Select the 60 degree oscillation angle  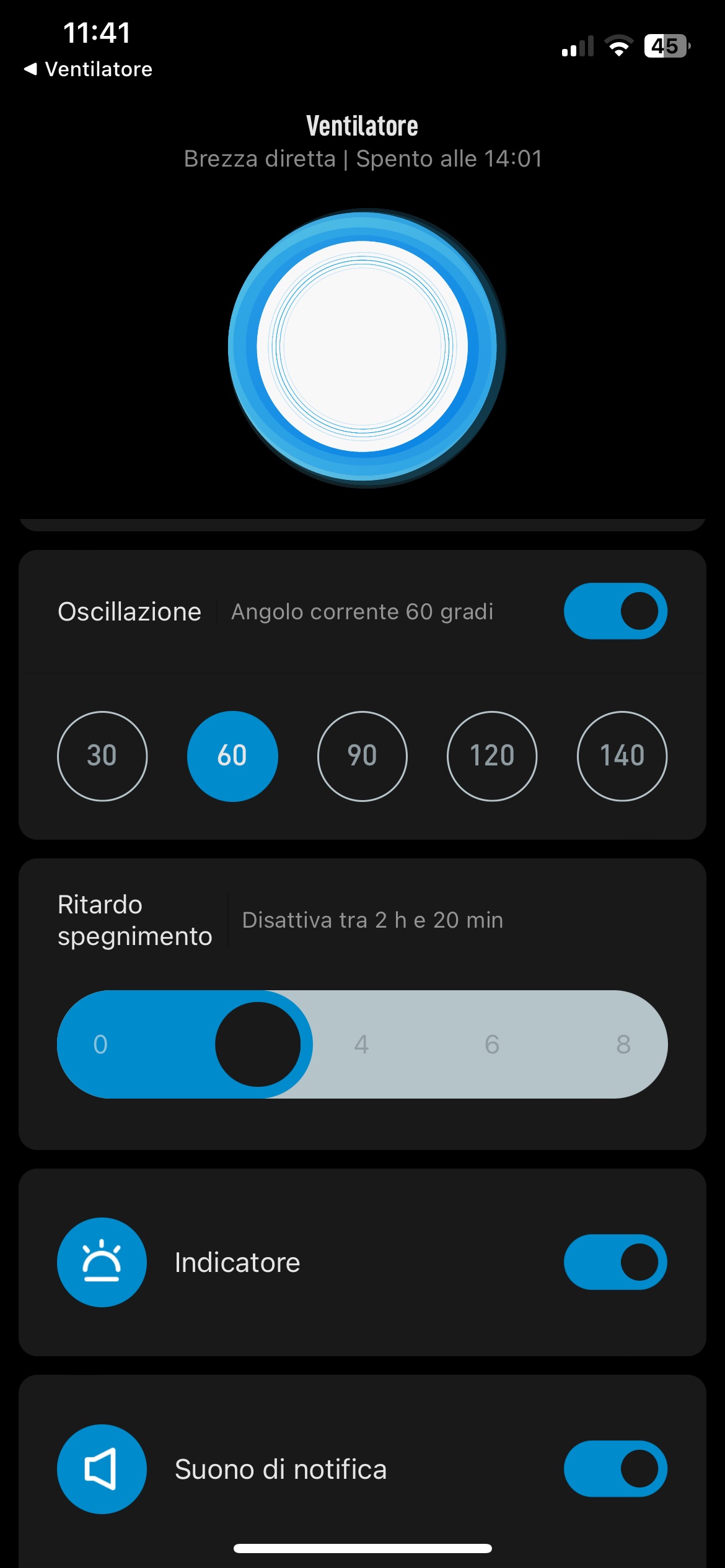(x=232, y=756)
